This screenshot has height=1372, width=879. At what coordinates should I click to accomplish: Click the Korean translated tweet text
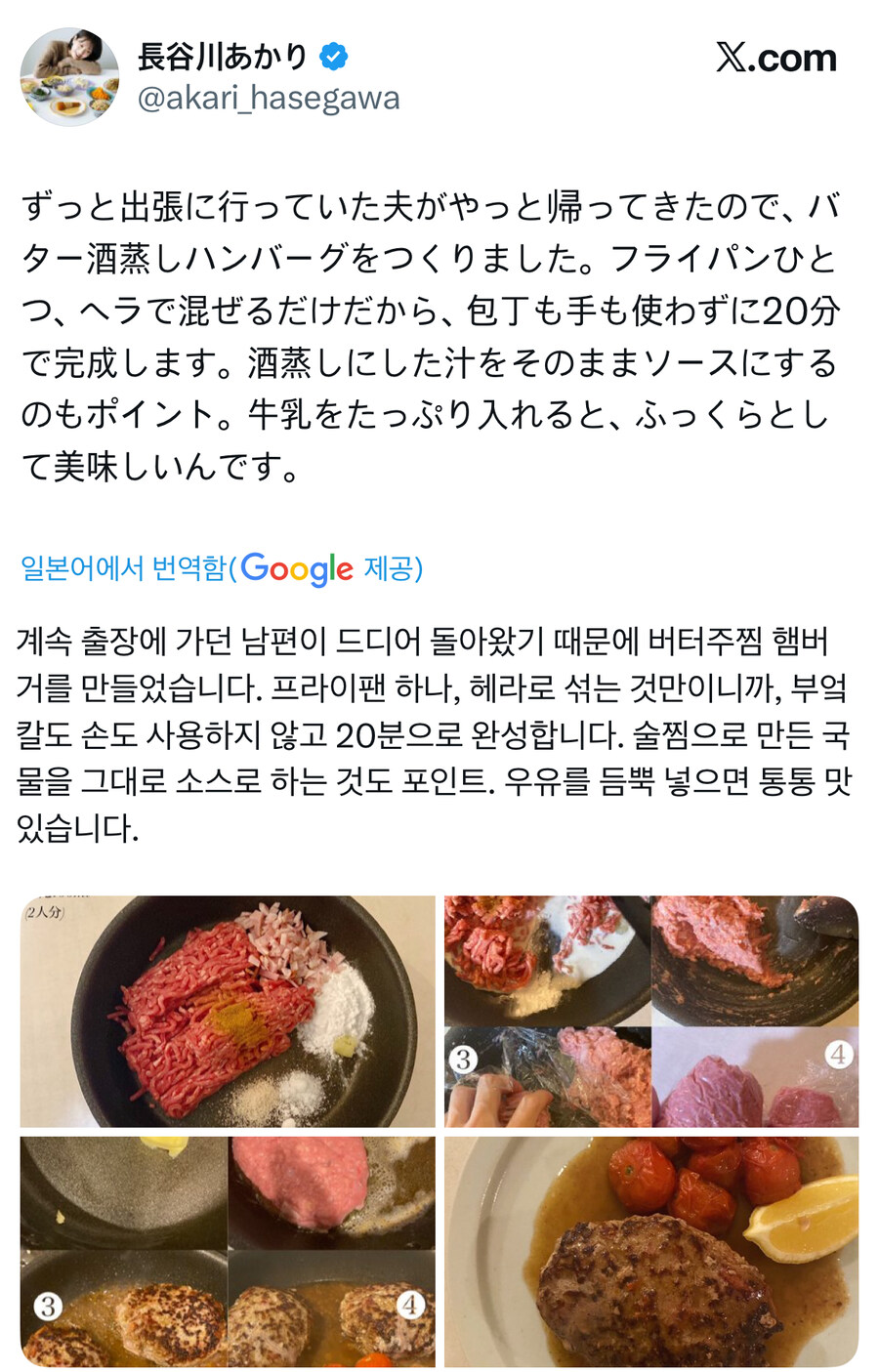coord(430,732)
